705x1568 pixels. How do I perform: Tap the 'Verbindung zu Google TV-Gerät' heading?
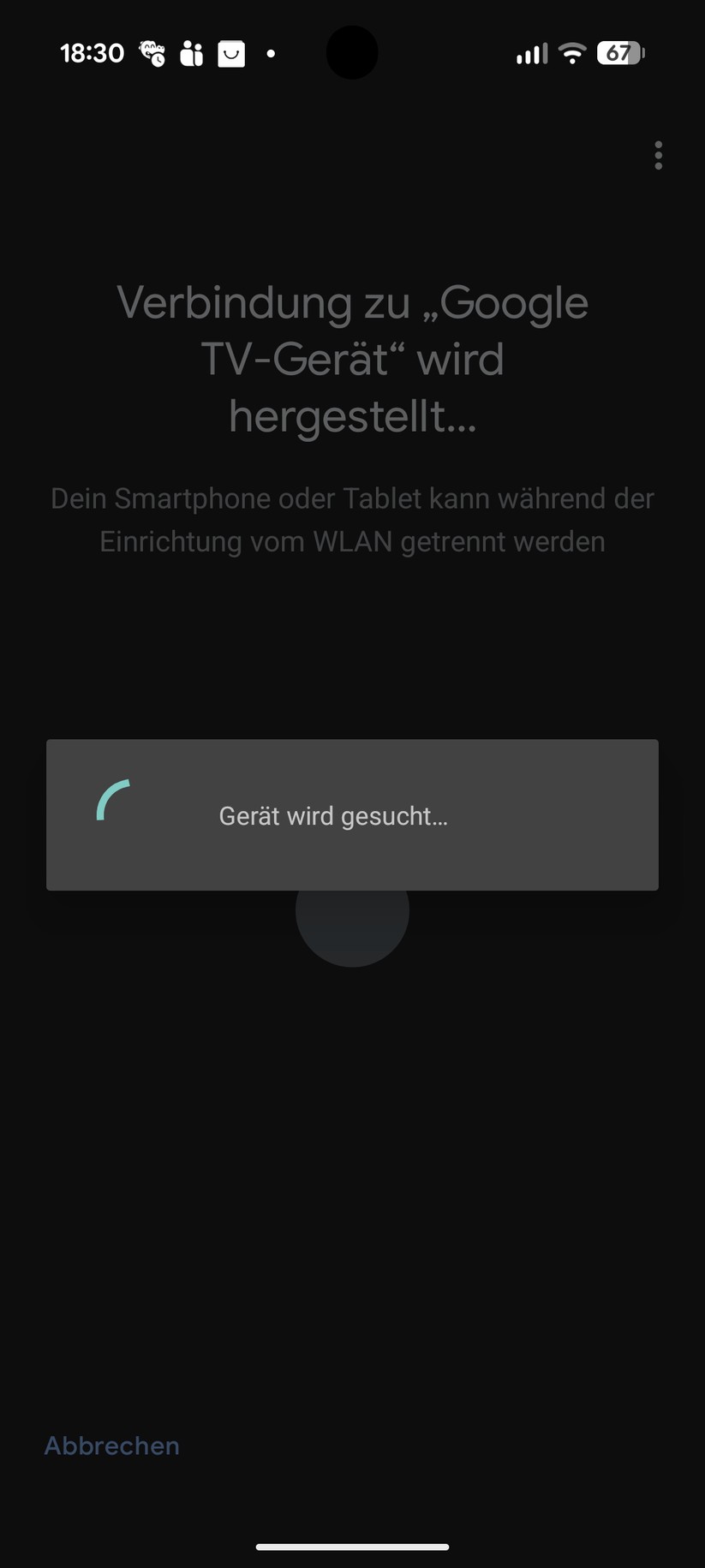coord(353,360)
